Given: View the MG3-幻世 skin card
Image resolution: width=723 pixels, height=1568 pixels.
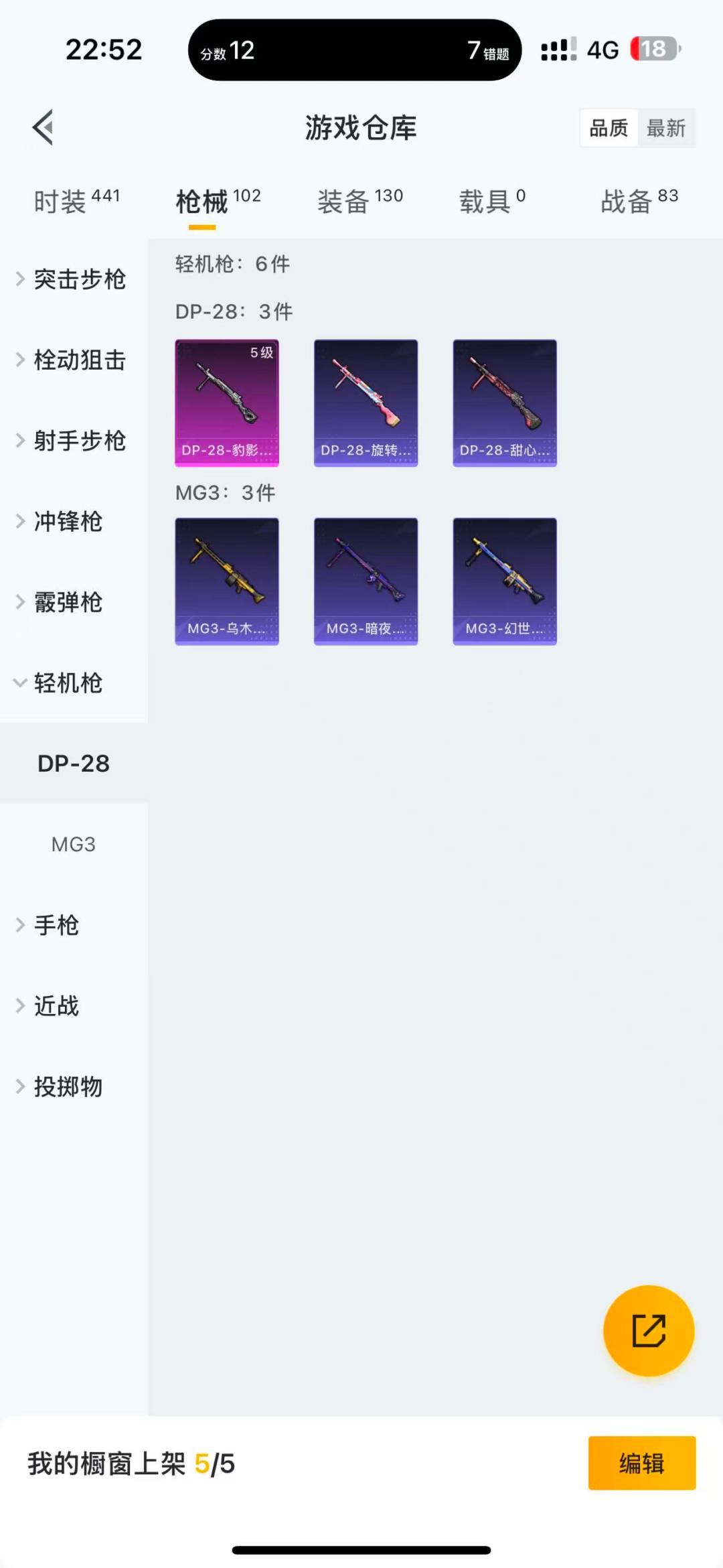Looking at the screenshot, I should tap(505, 581).
